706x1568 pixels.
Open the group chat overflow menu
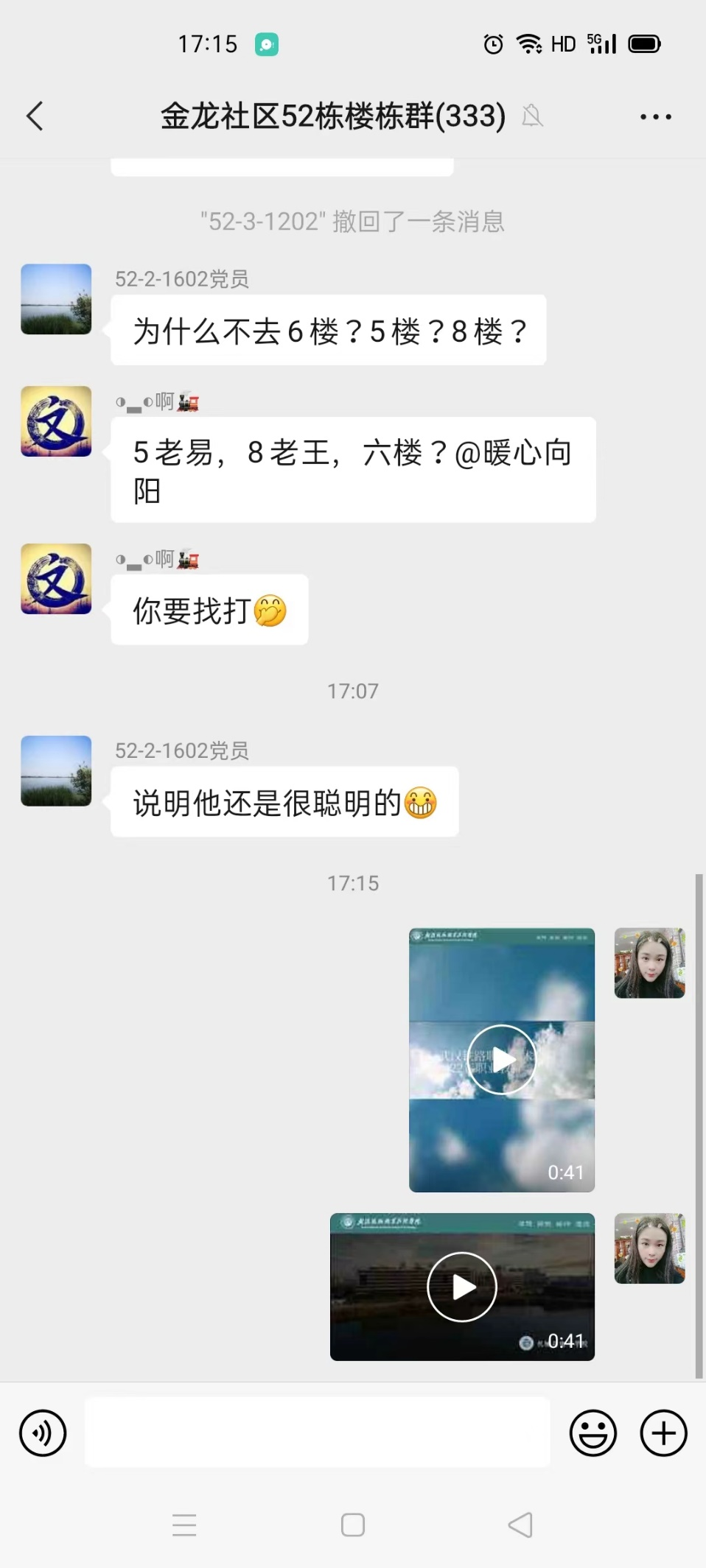[x=655, y=116]
